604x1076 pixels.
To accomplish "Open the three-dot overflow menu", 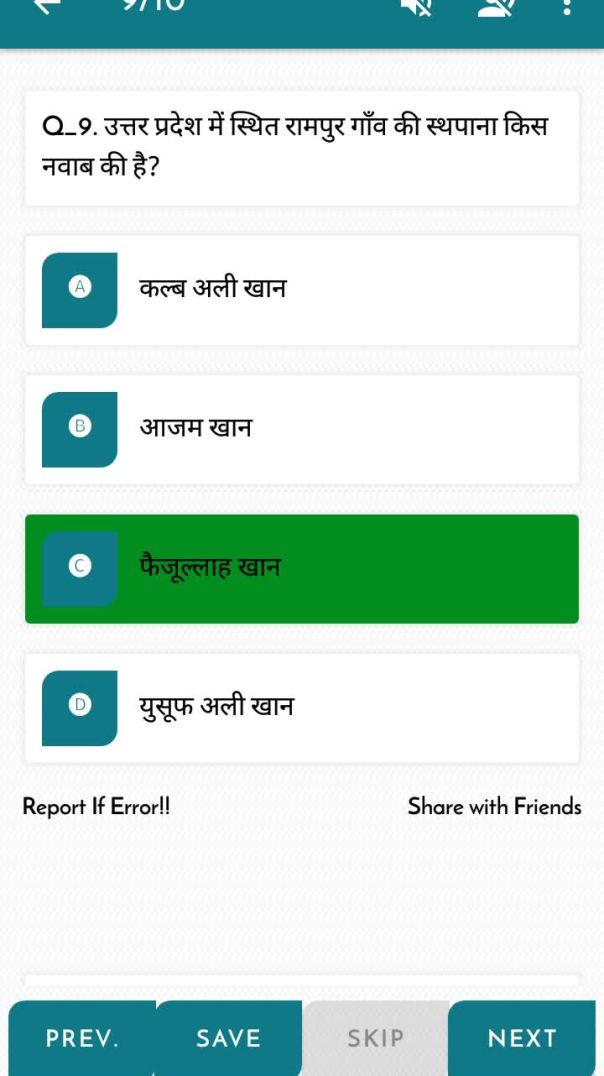I will tap(567, 8).
